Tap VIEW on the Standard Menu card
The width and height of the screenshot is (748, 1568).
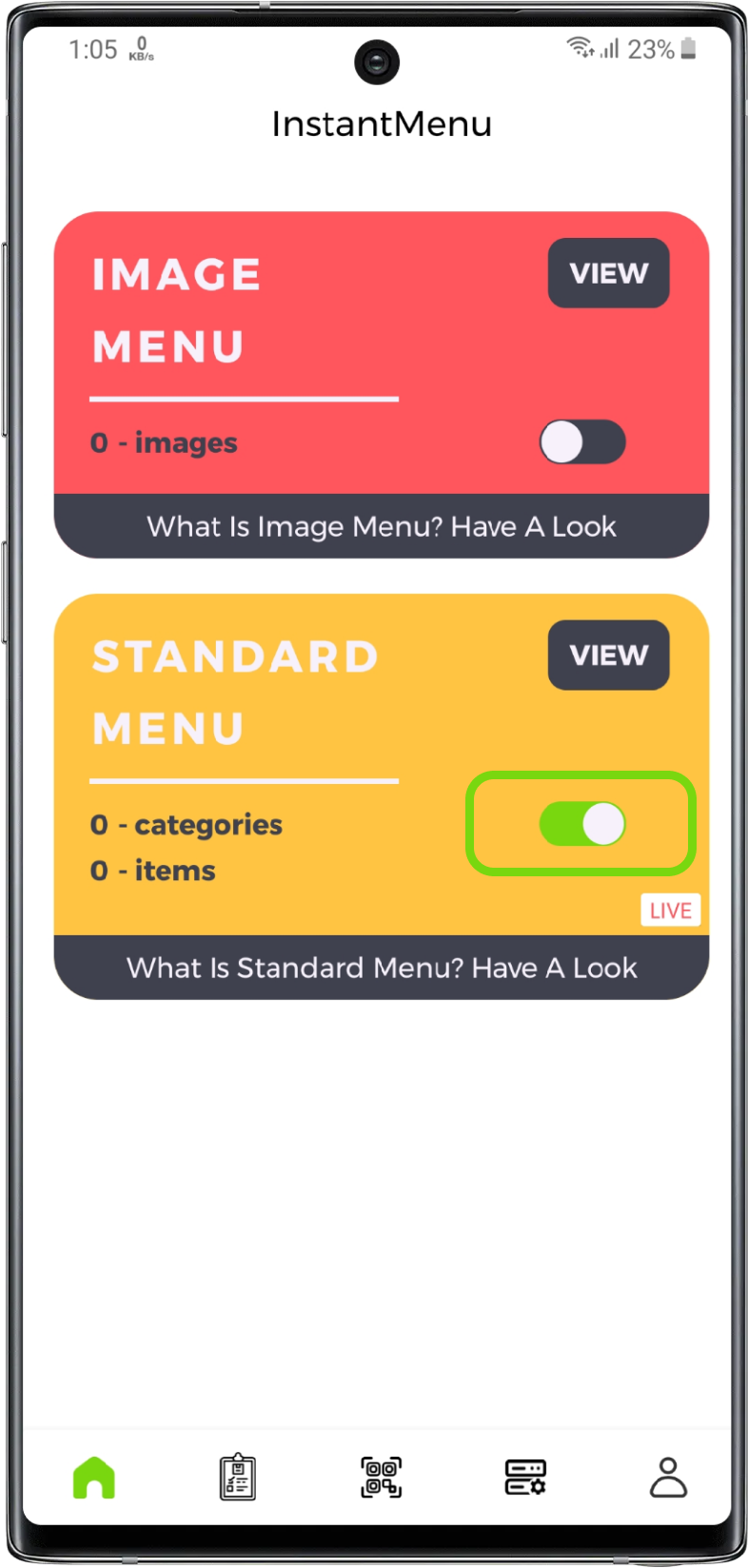608,656
